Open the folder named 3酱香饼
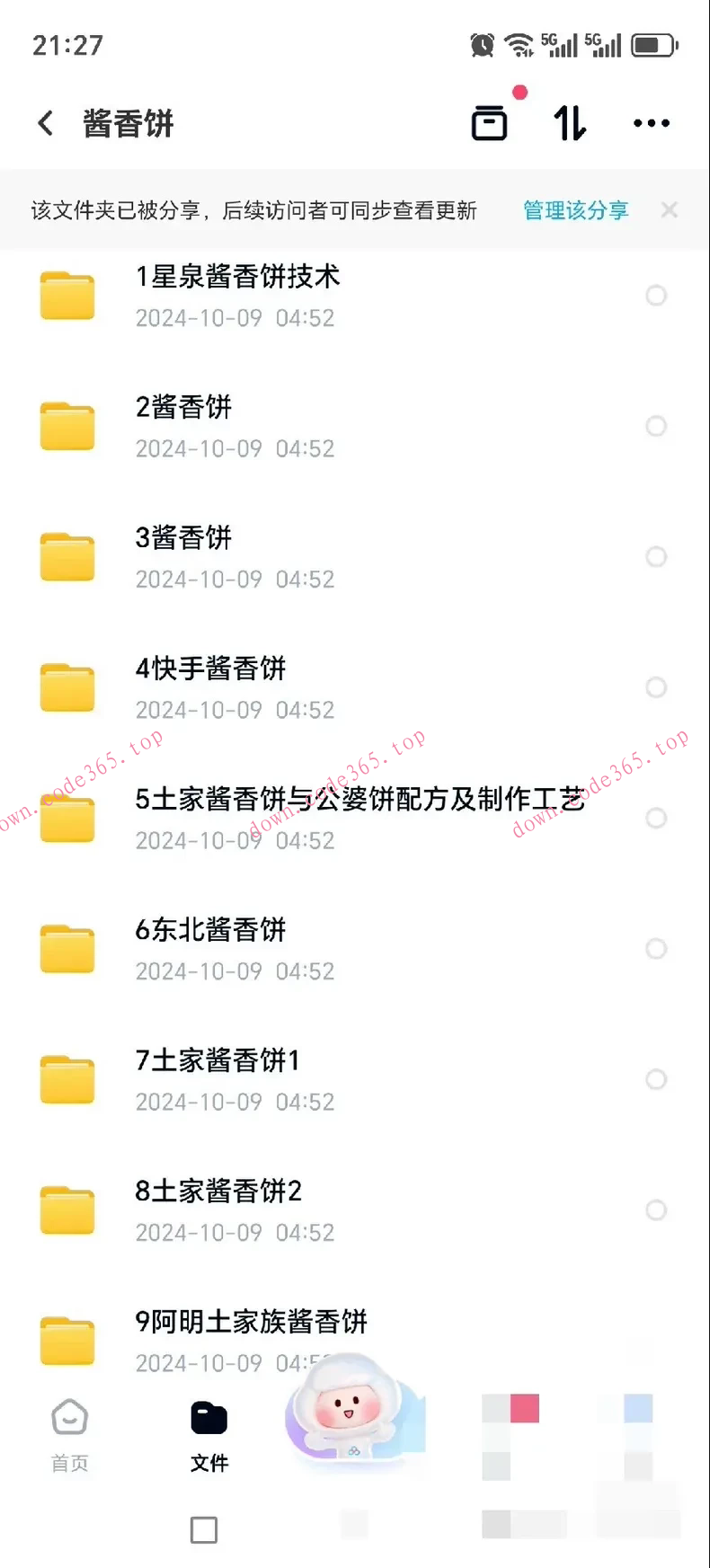Image resolution: width=710 pixels, height=1568 pixels. click(x=184, y=538)
